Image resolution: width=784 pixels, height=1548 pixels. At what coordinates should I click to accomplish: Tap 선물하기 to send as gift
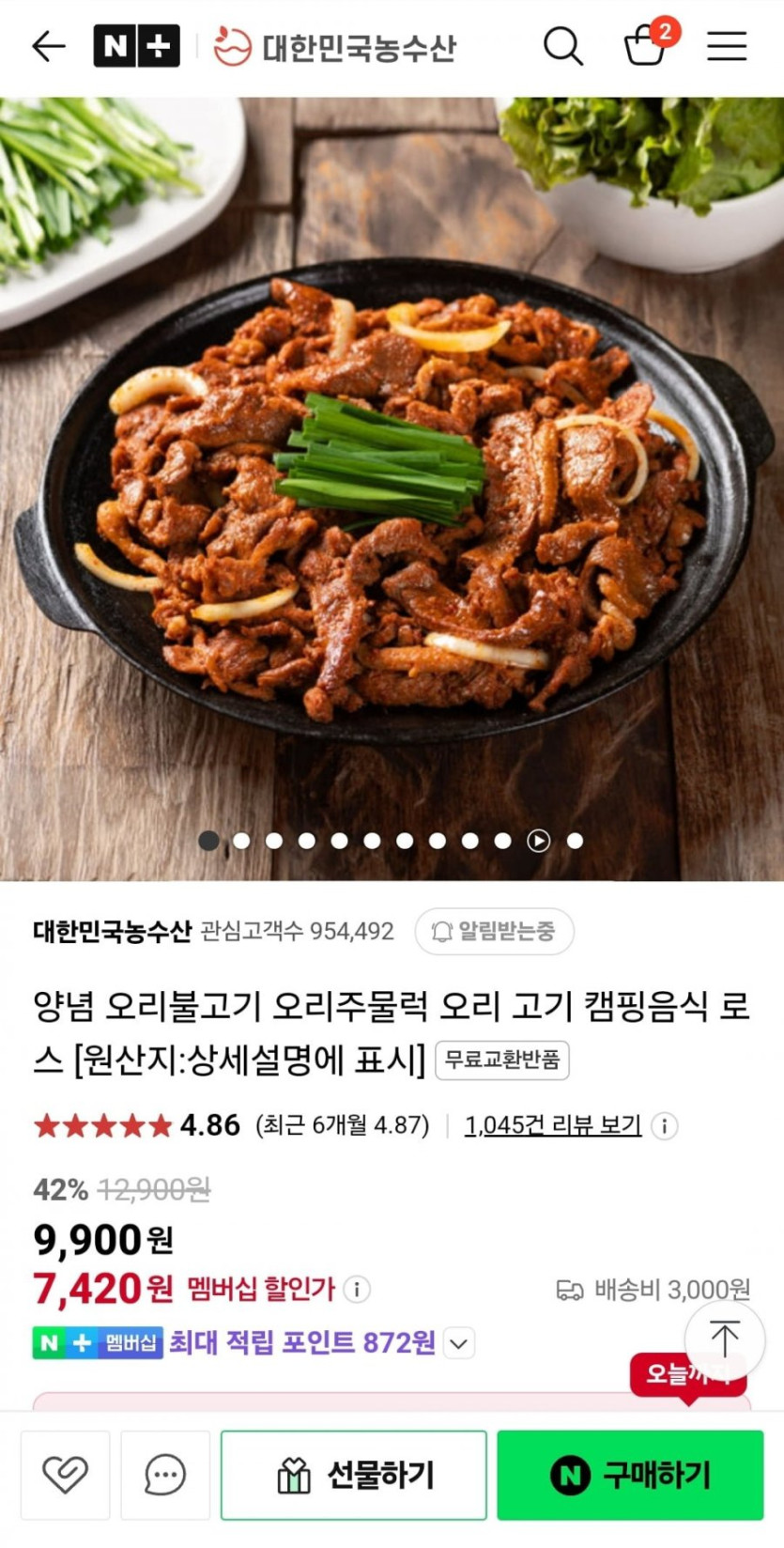354,1475
